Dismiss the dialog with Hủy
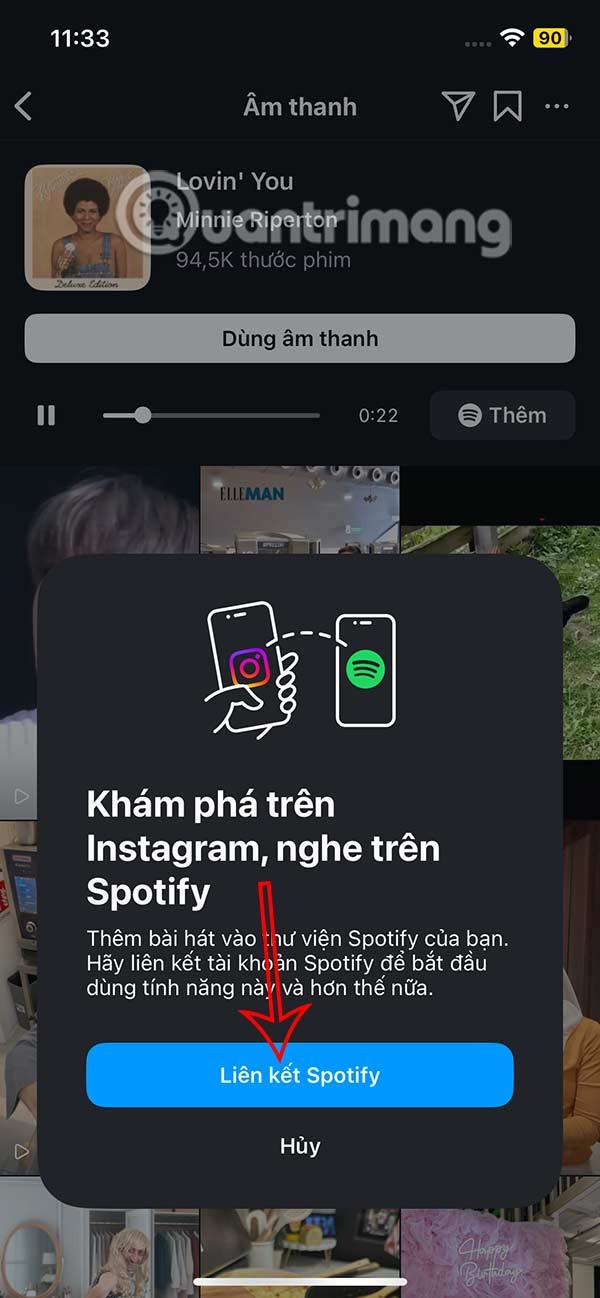The image size is (600, 1298). [300, 1146]
